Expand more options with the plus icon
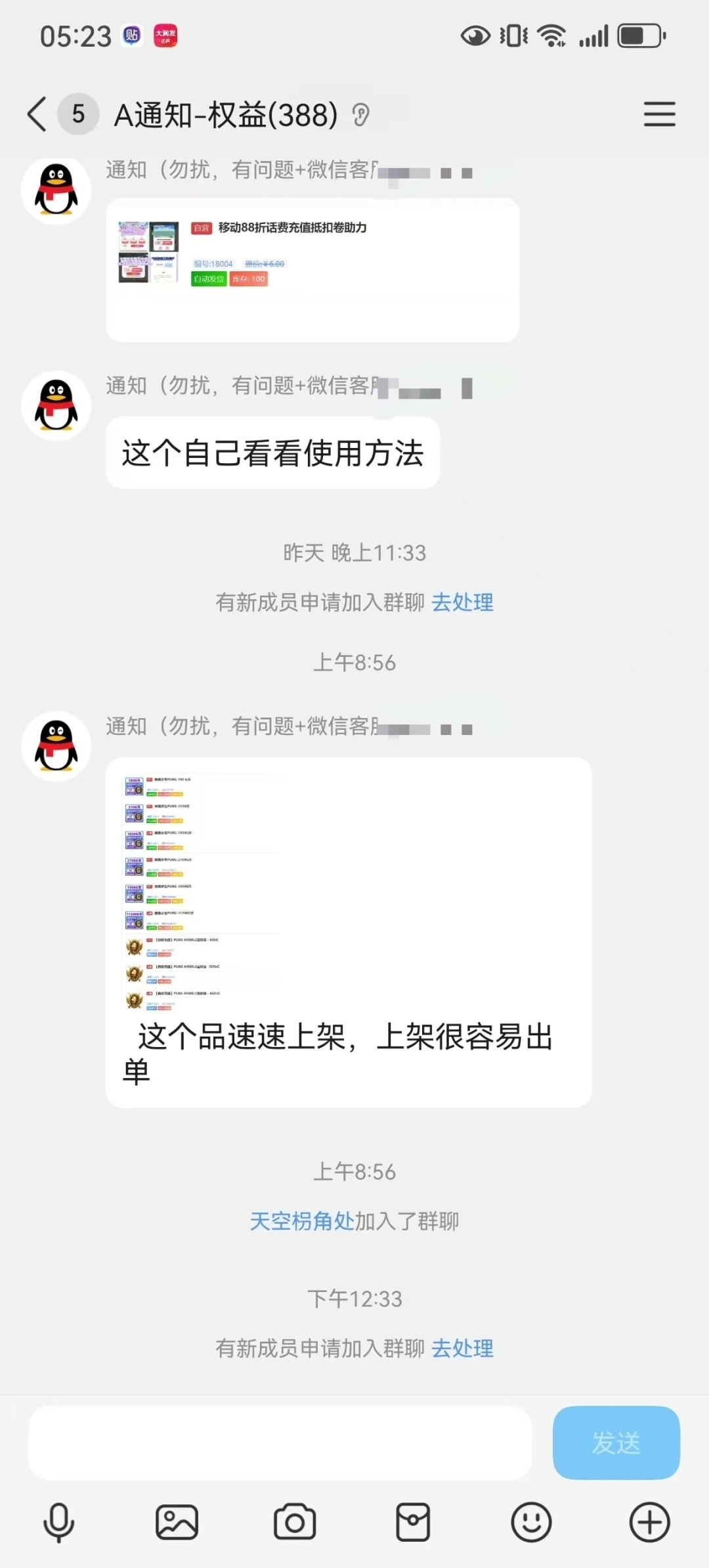The image size is (709, 1568). pos(649,1522)
